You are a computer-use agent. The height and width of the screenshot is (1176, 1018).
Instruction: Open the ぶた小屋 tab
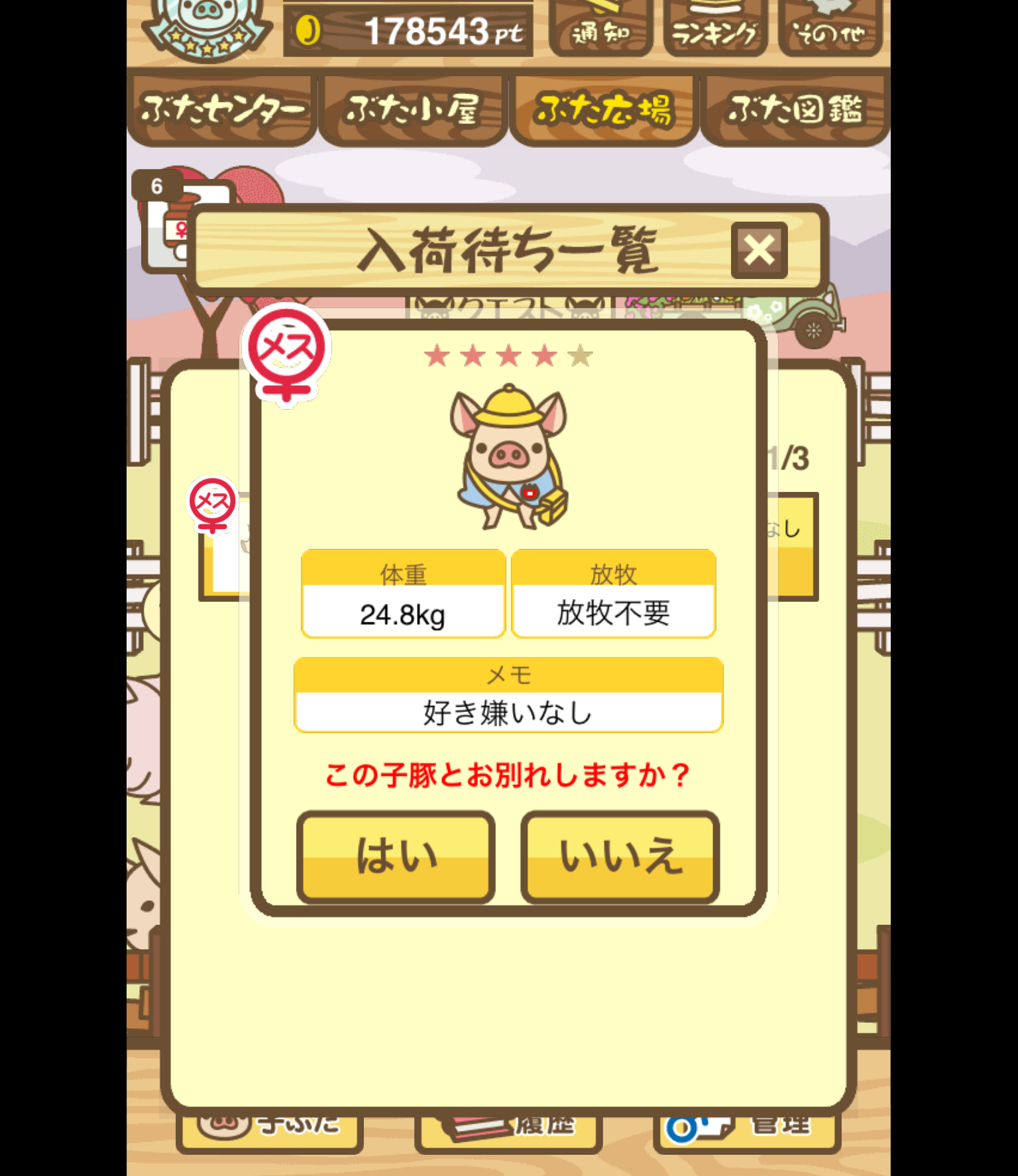(412, 109)
